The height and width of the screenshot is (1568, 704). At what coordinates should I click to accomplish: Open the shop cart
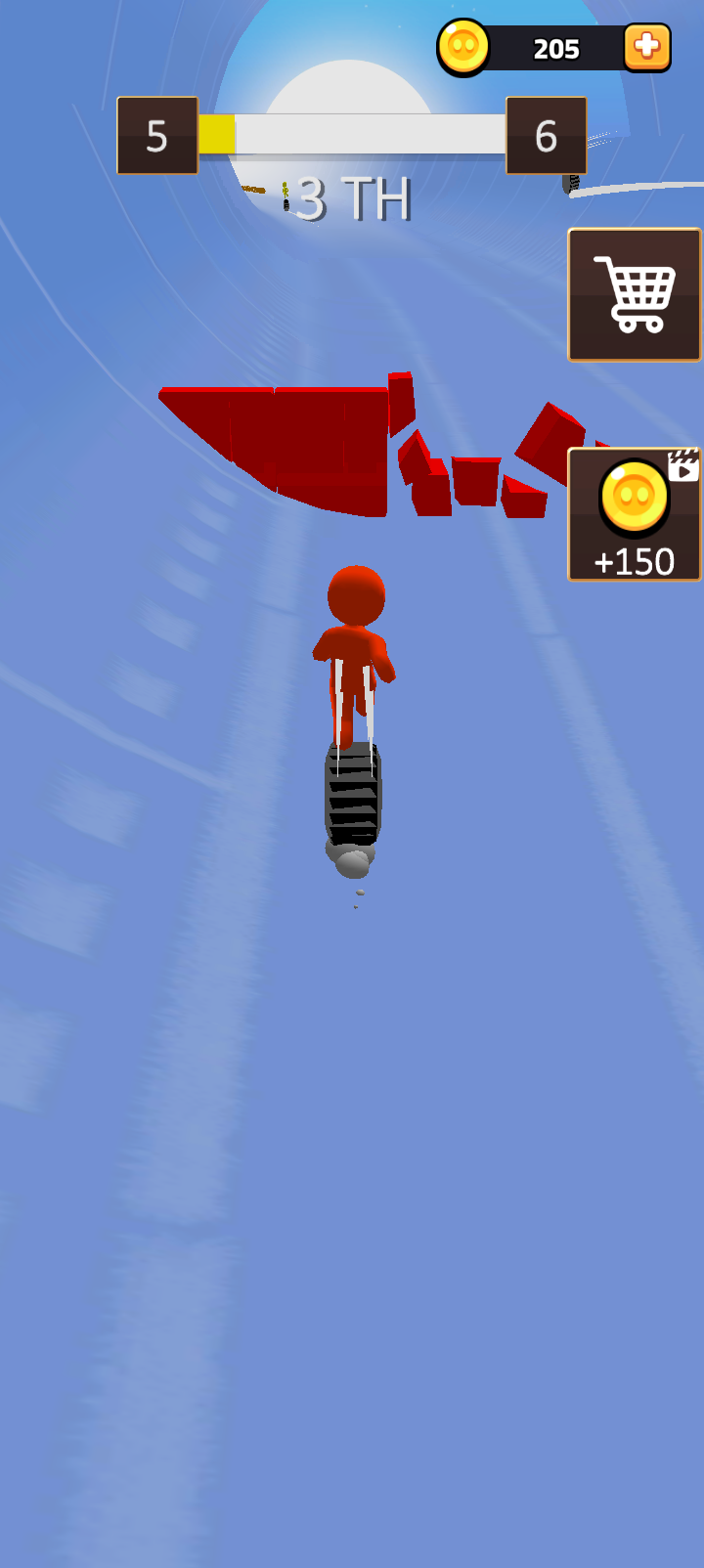pyautogui.click(x=635, y=295)
